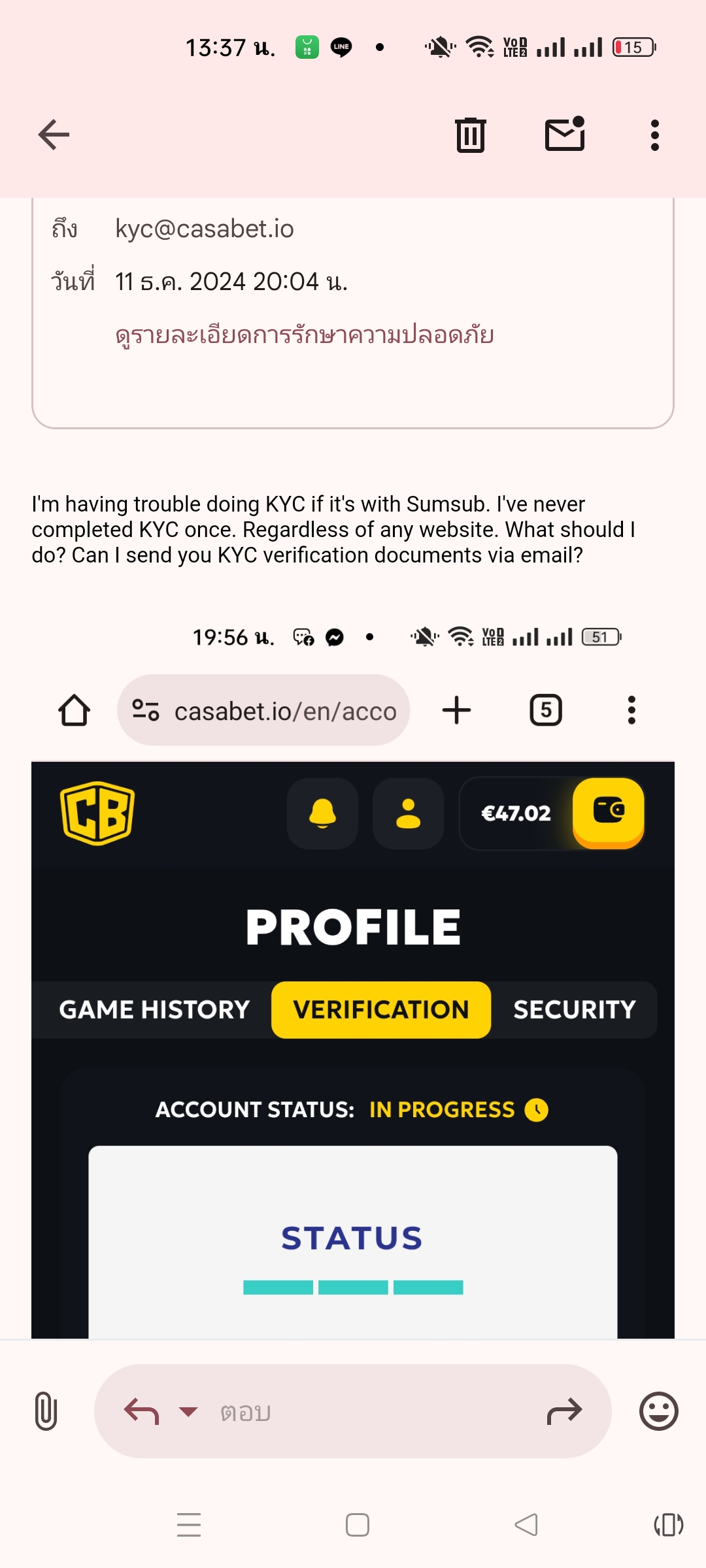
Task: Forward this email
Action: (564, 1411)
